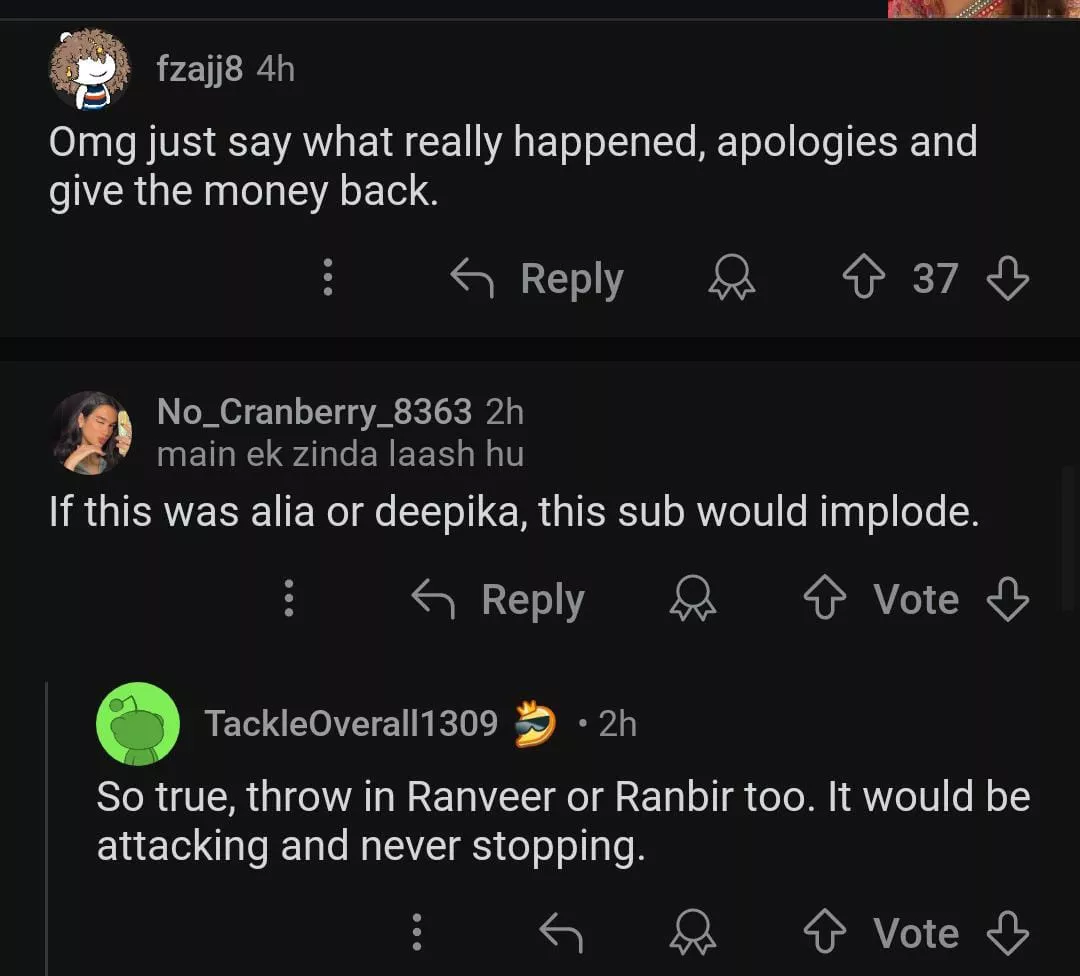Award No_Cranberry_8363's comment
Image resolution: width=1080 pixels, height=976 pixels.
692,599
